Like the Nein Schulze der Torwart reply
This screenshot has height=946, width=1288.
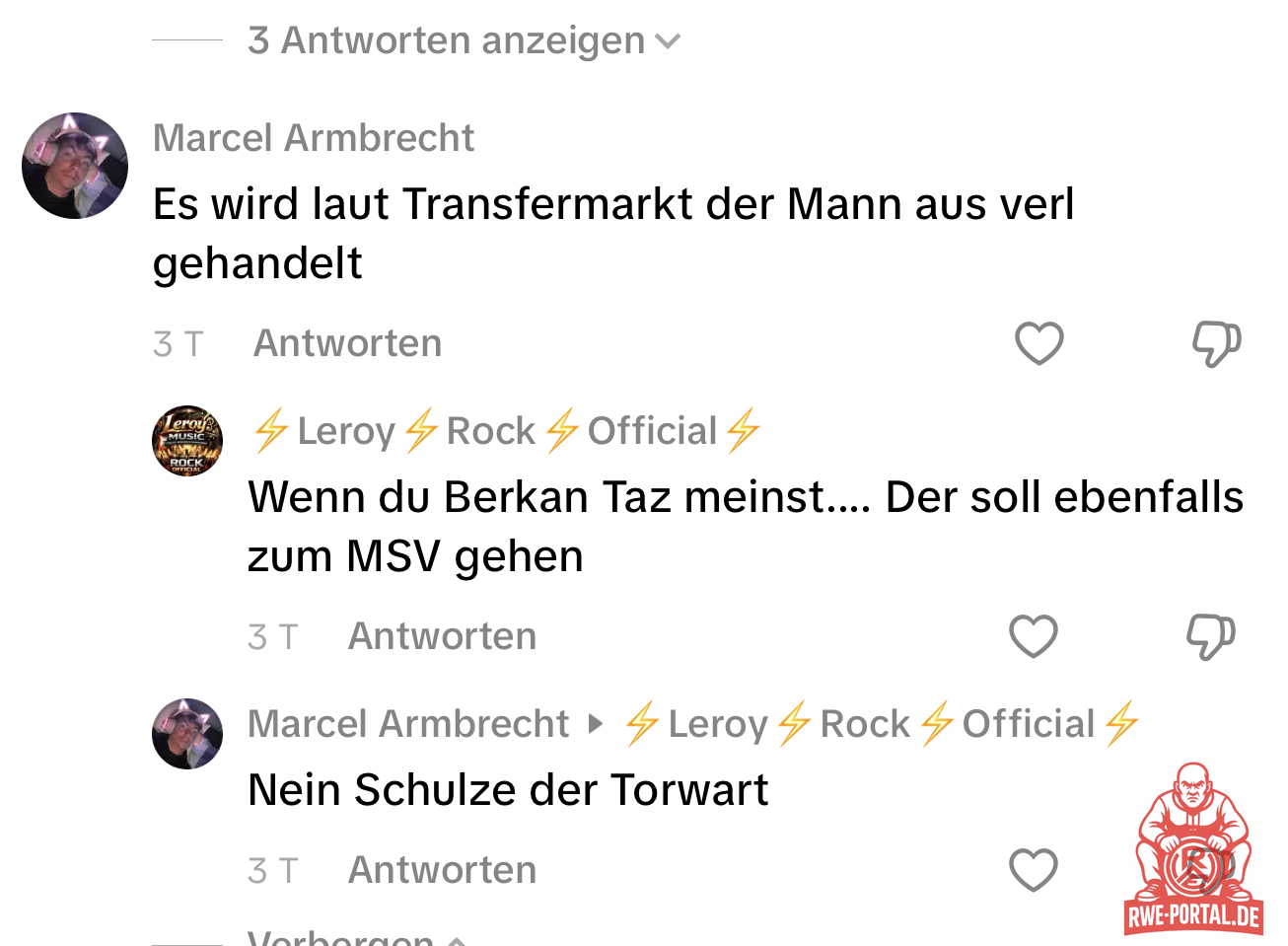(x=1033, y=870)
